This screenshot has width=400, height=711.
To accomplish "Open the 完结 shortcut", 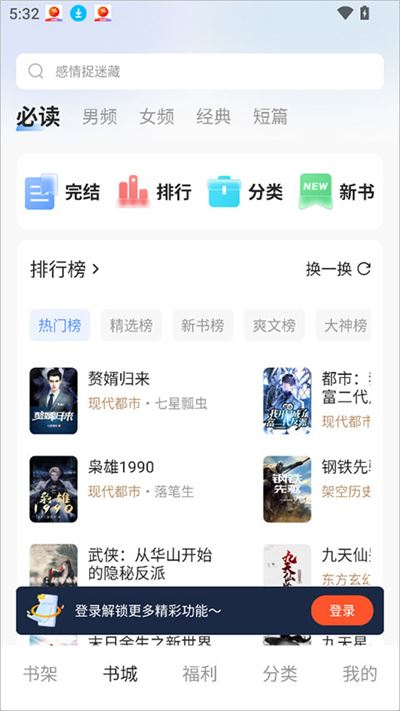I will click(x=62, y=192).
